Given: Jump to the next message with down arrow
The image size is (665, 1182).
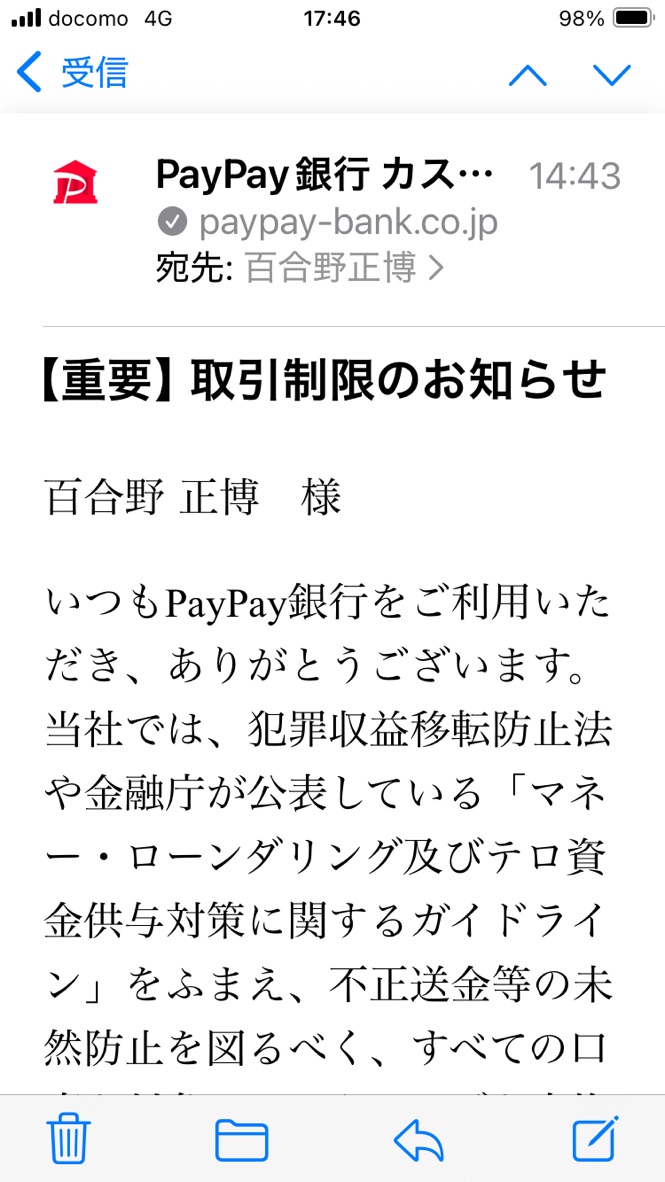Looking at the screenshot, I should [611, 74].
